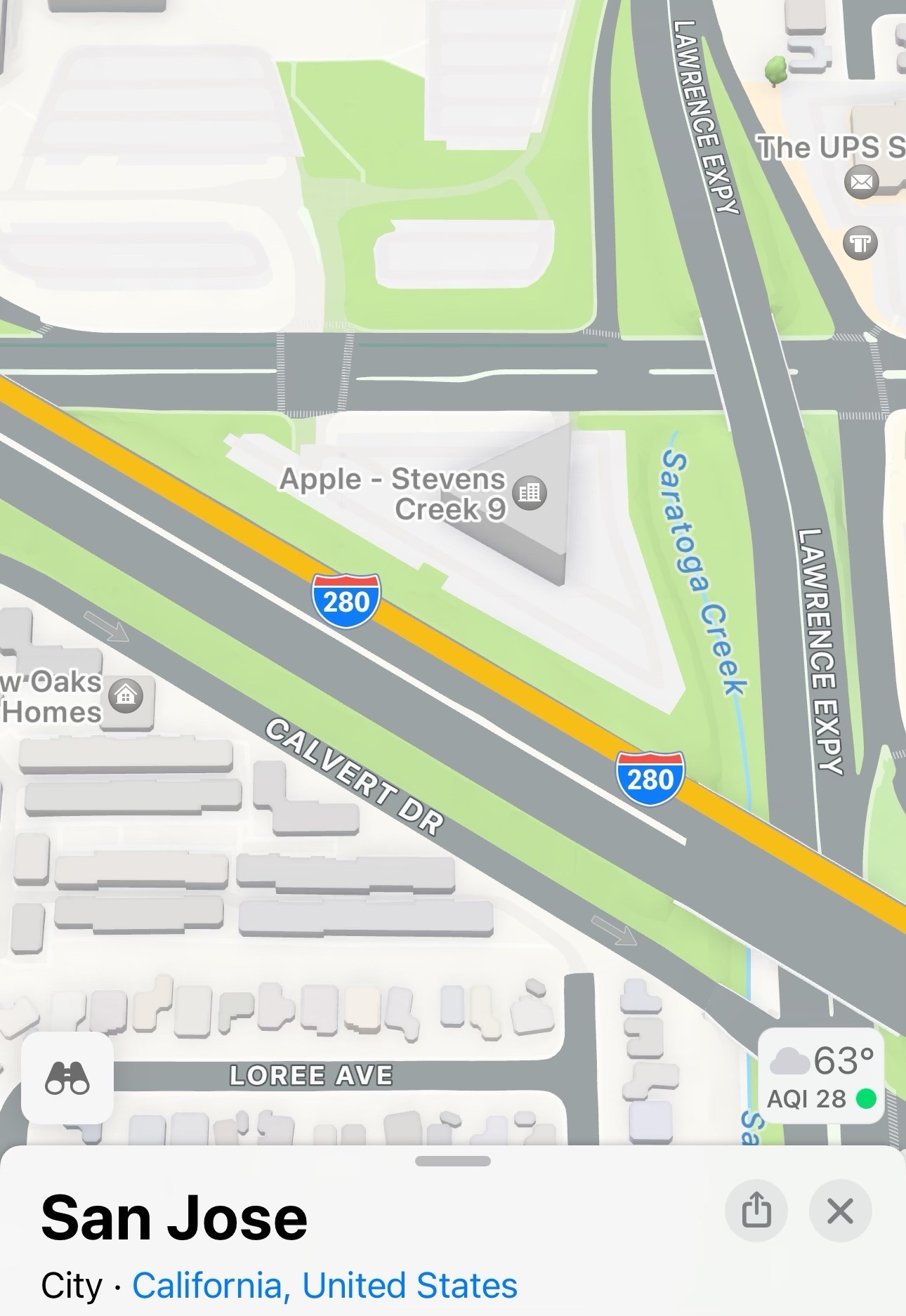This screenshot has width=906, height=1316.
Task: Expand the place card using the grabber handle
Action: 453,1161
